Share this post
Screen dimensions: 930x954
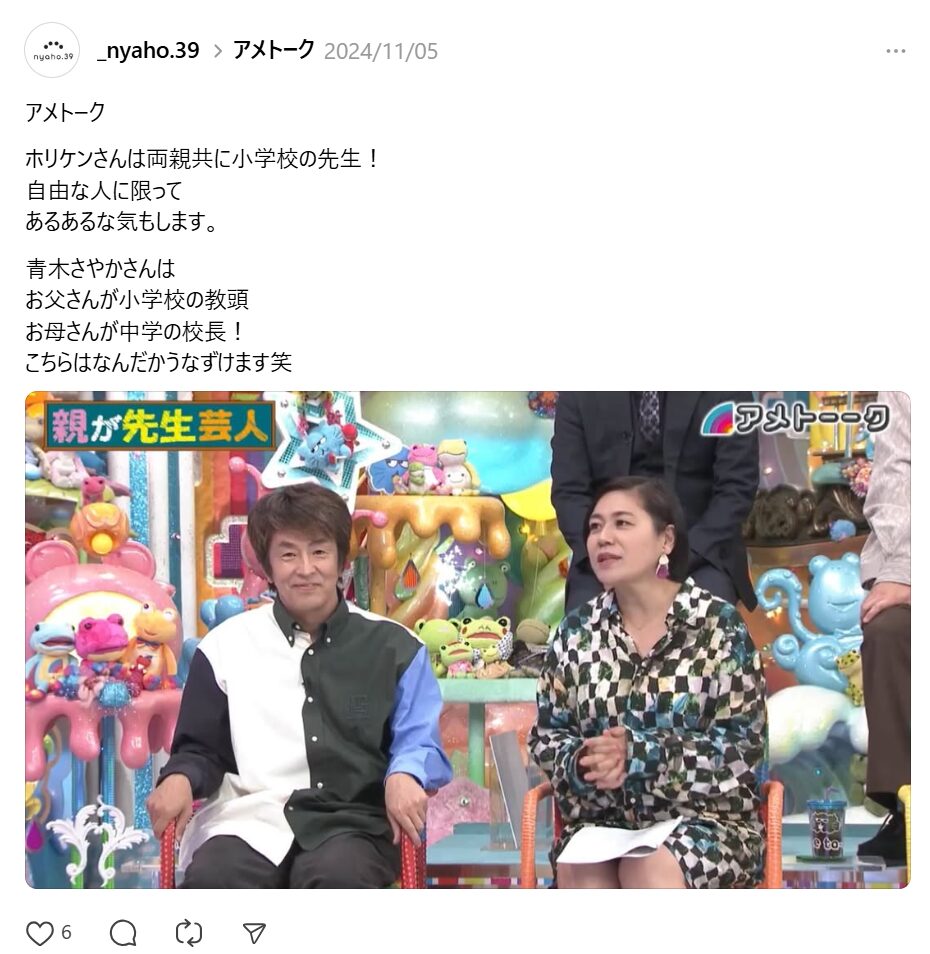tap(255, 933)
